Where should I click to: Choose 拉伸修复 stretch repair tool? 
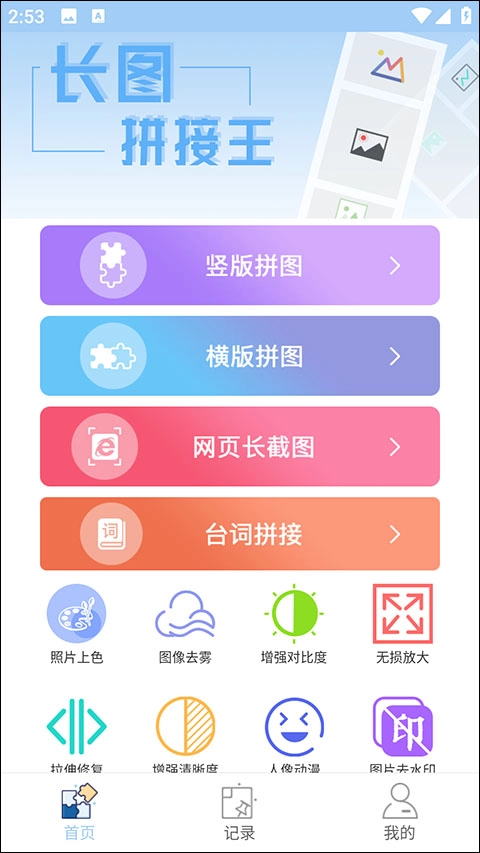[76, 735]
